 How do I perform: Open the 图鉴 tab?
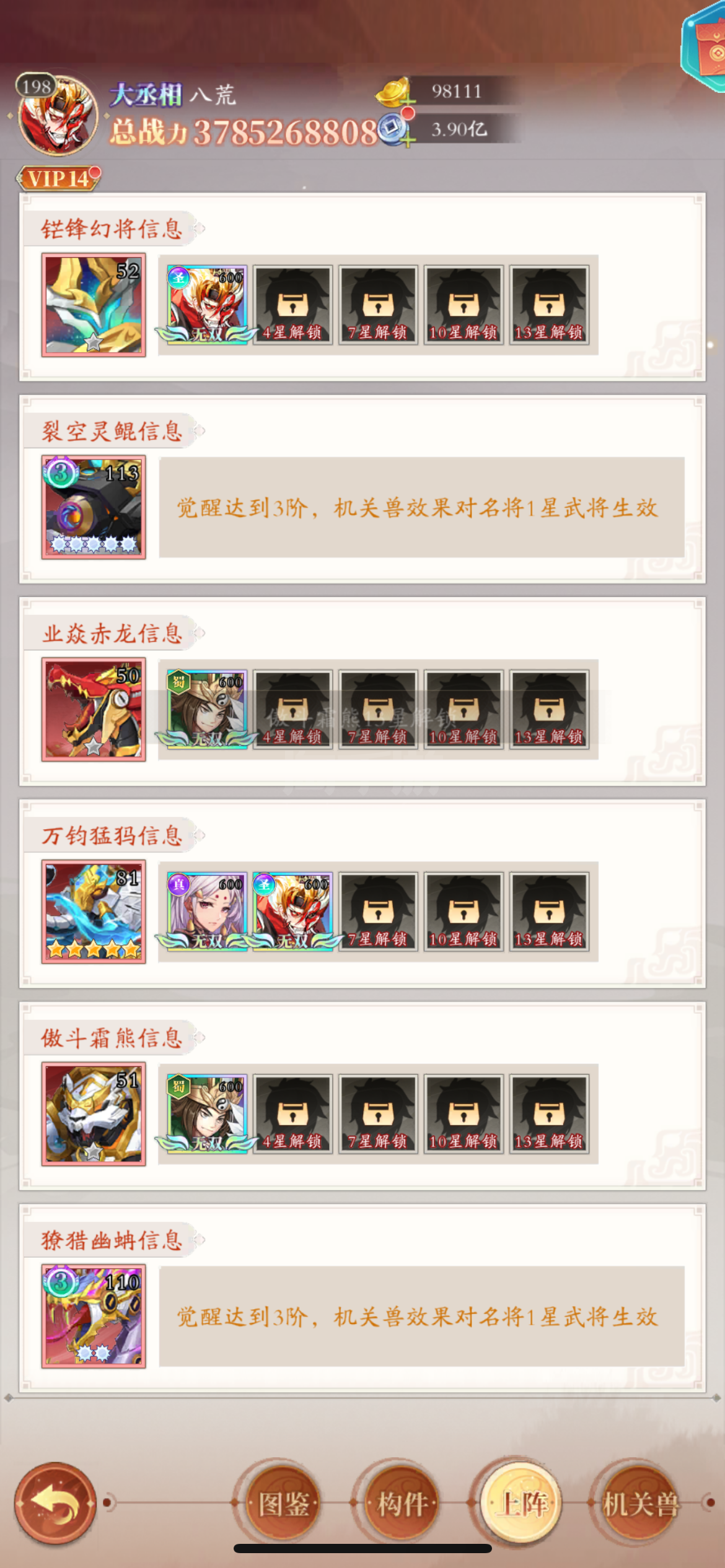point(283,1503)
